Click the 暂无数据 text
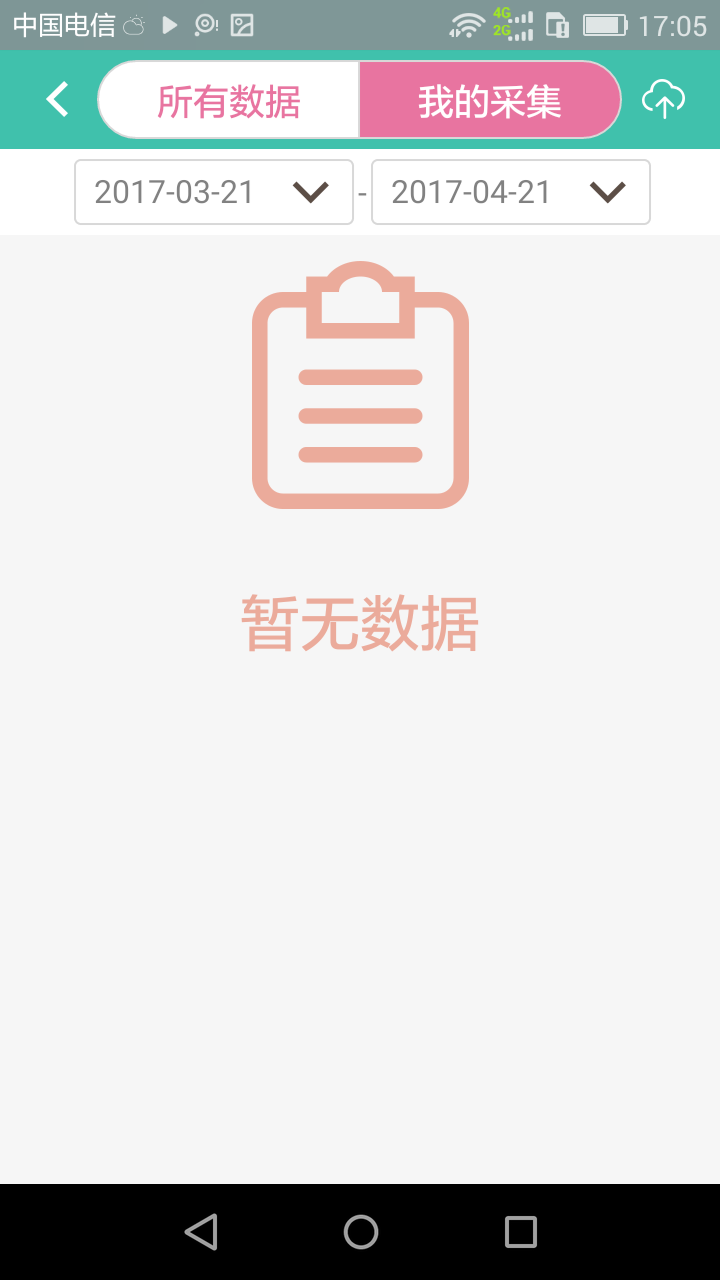The image size is (720, 1280). coord(360,620)
